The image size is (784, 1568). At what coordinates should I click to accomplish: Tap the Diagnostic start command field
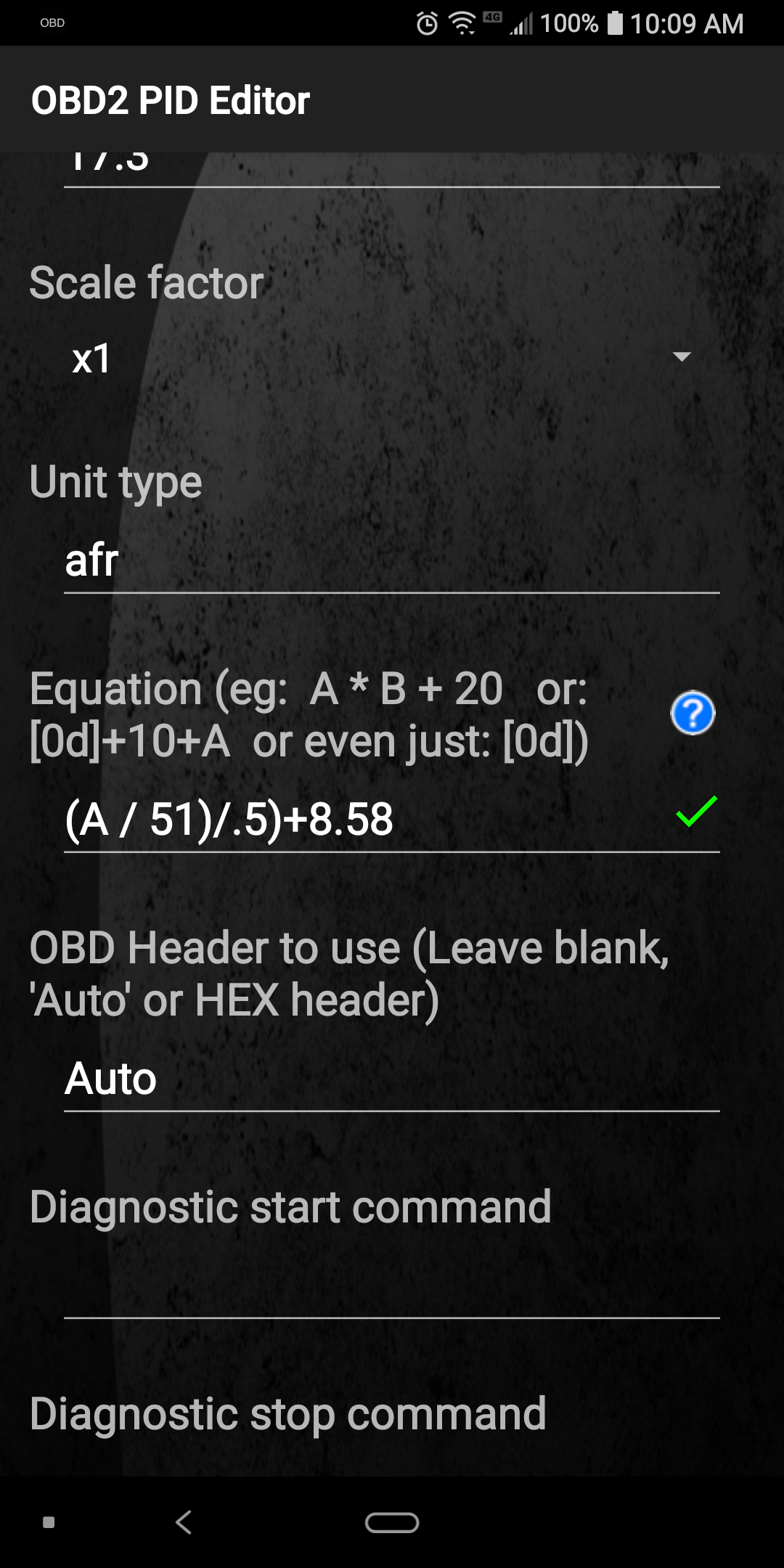tap(392, 1285)
